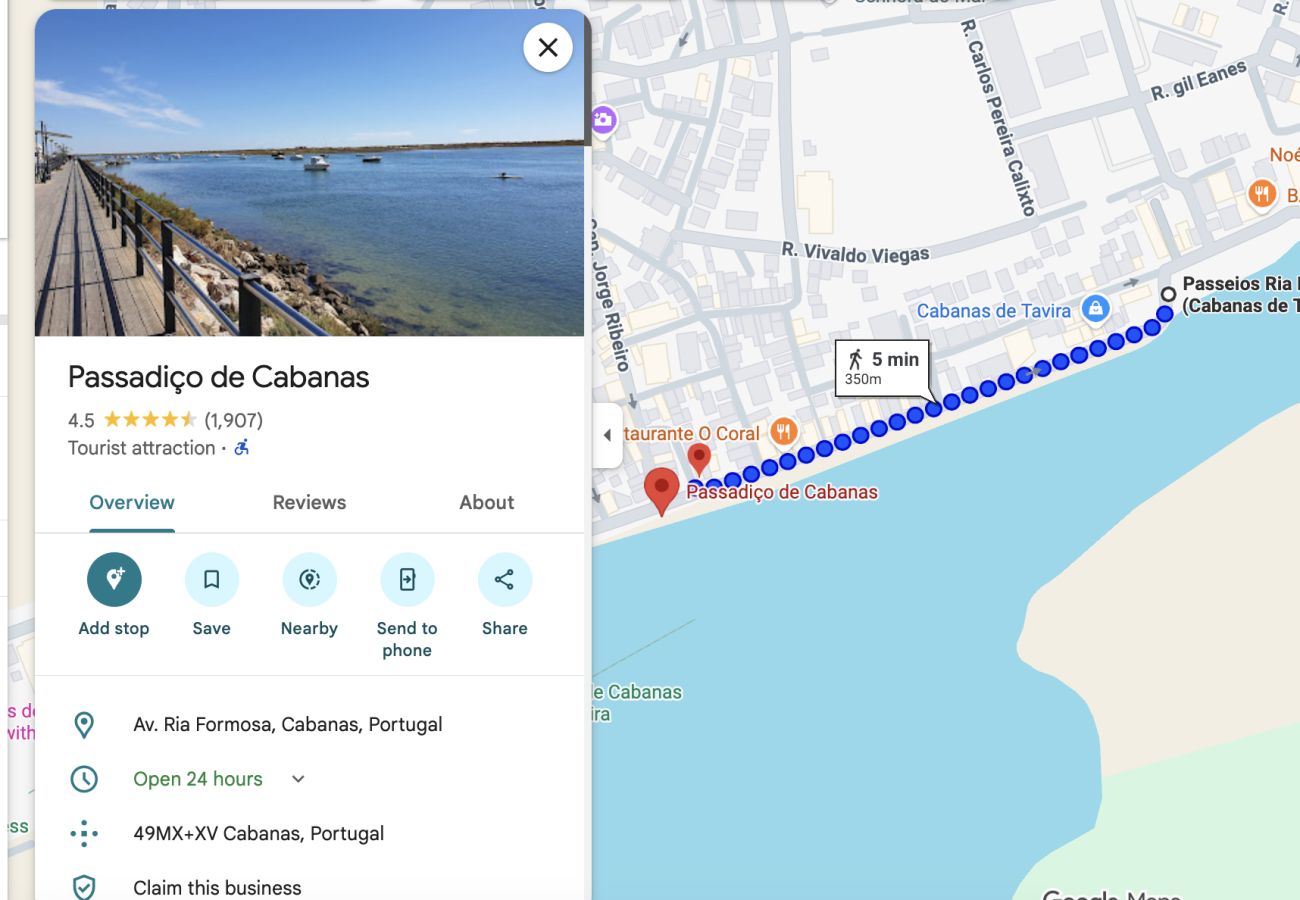
Task: Select the Overview tab
Action: (x=132, y=502)
